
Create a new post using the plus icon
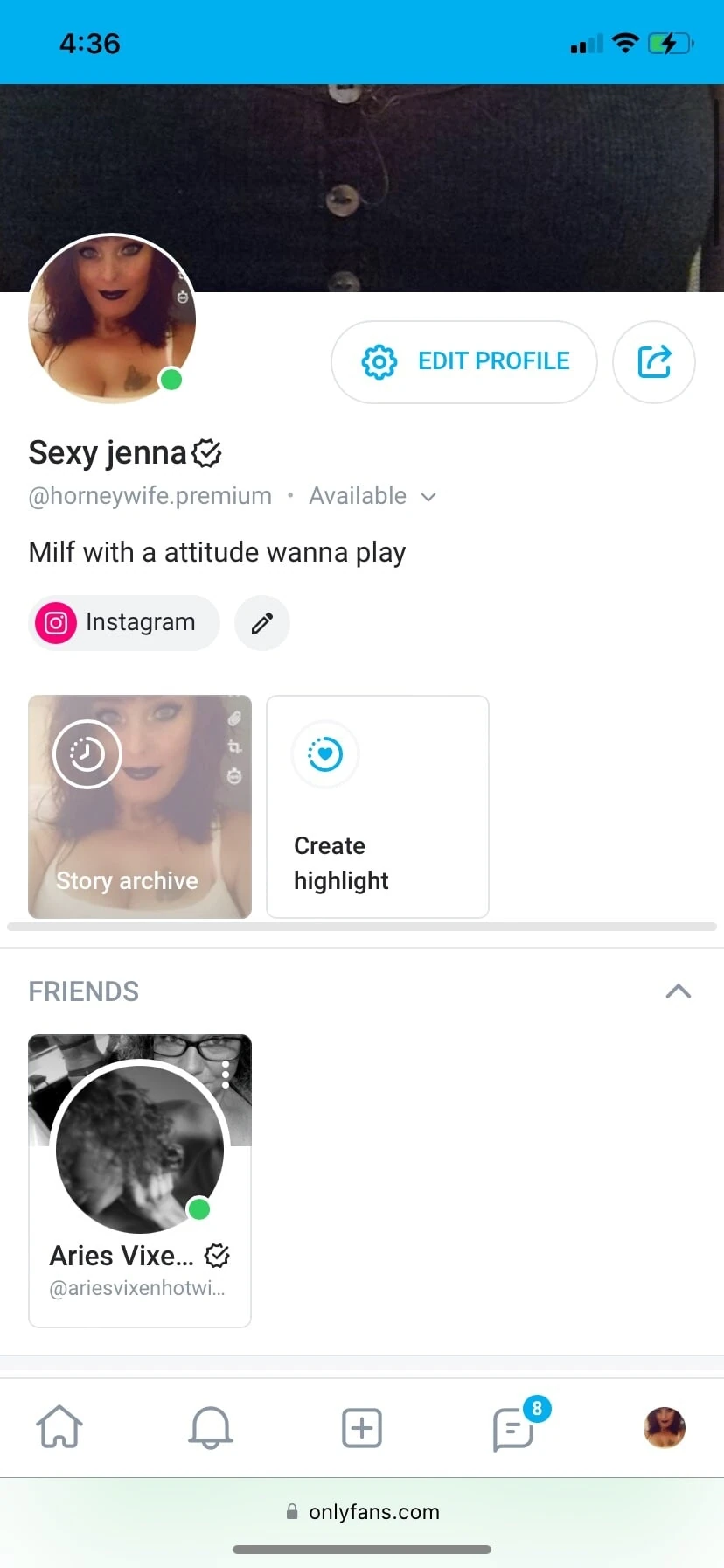click(361, 1427)
